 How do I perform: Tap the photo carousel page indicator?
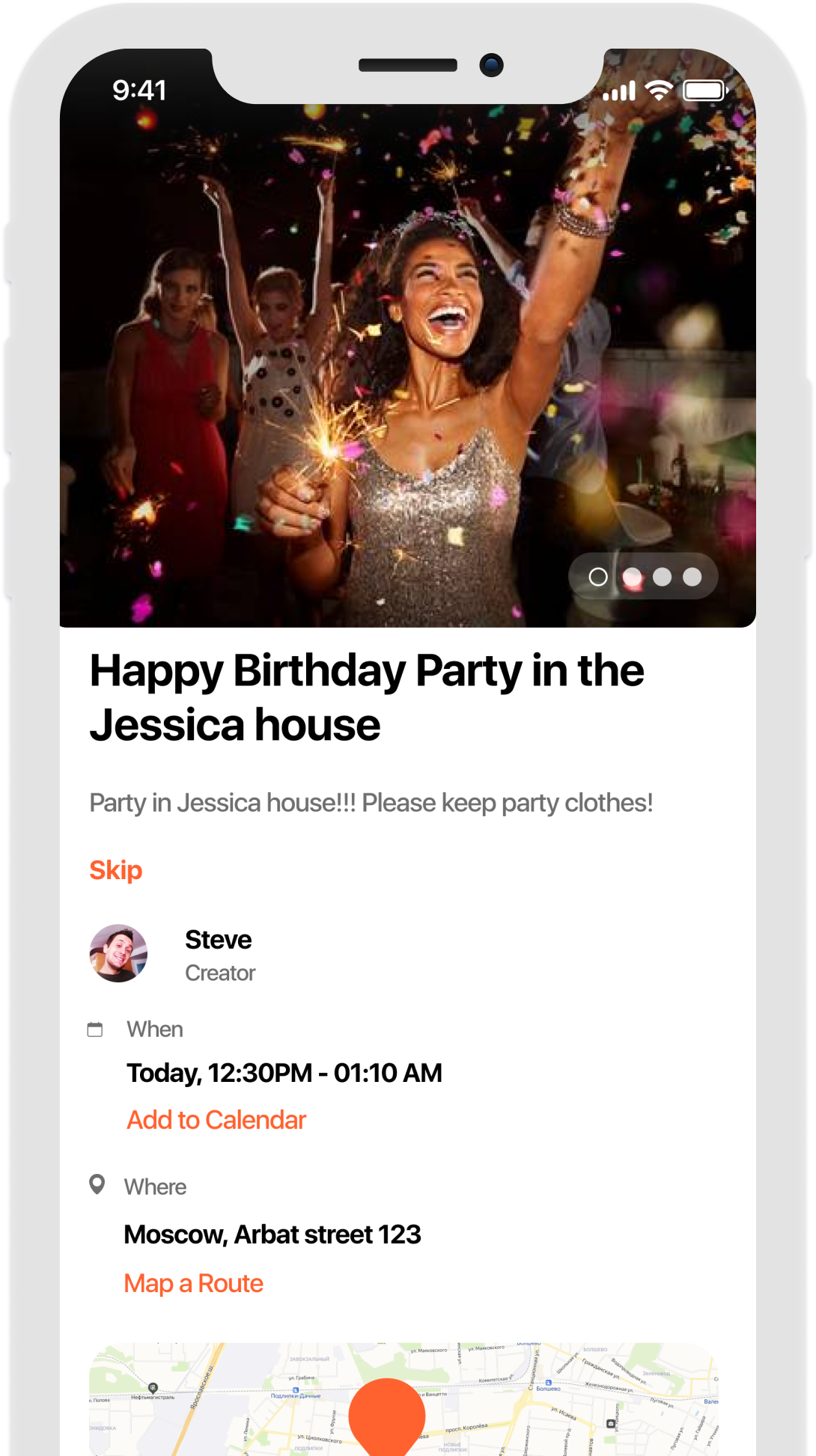pos(643,577)
